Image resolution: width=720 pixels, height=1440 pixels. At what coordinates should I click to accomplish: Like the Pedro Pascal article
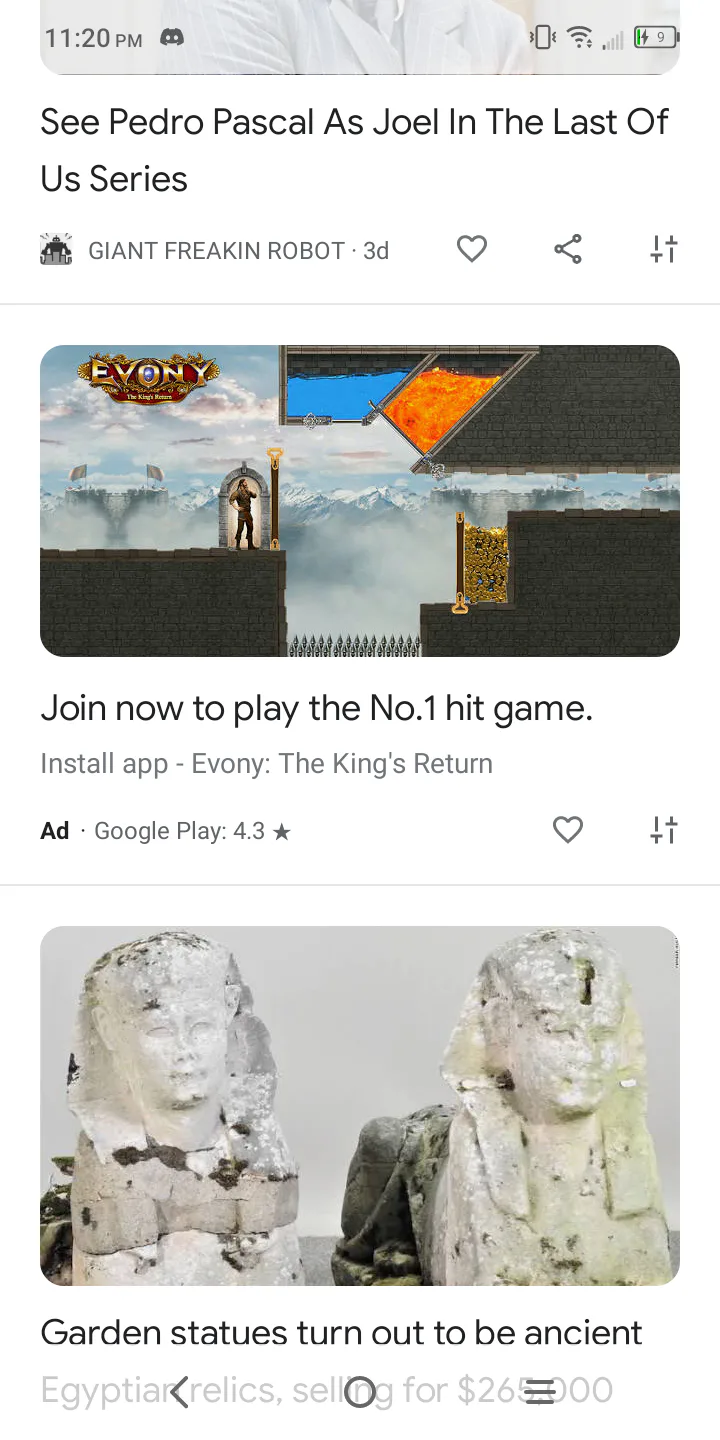pos(472,249)
